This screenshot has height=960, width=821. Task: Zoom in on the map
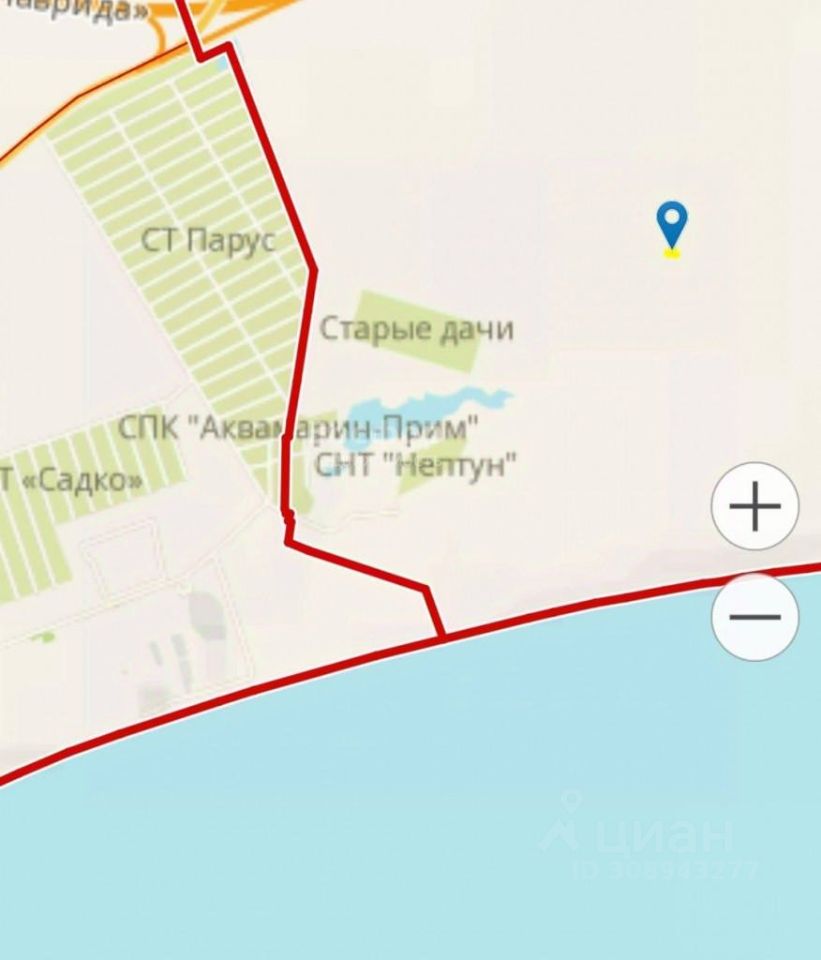point(755,506)
